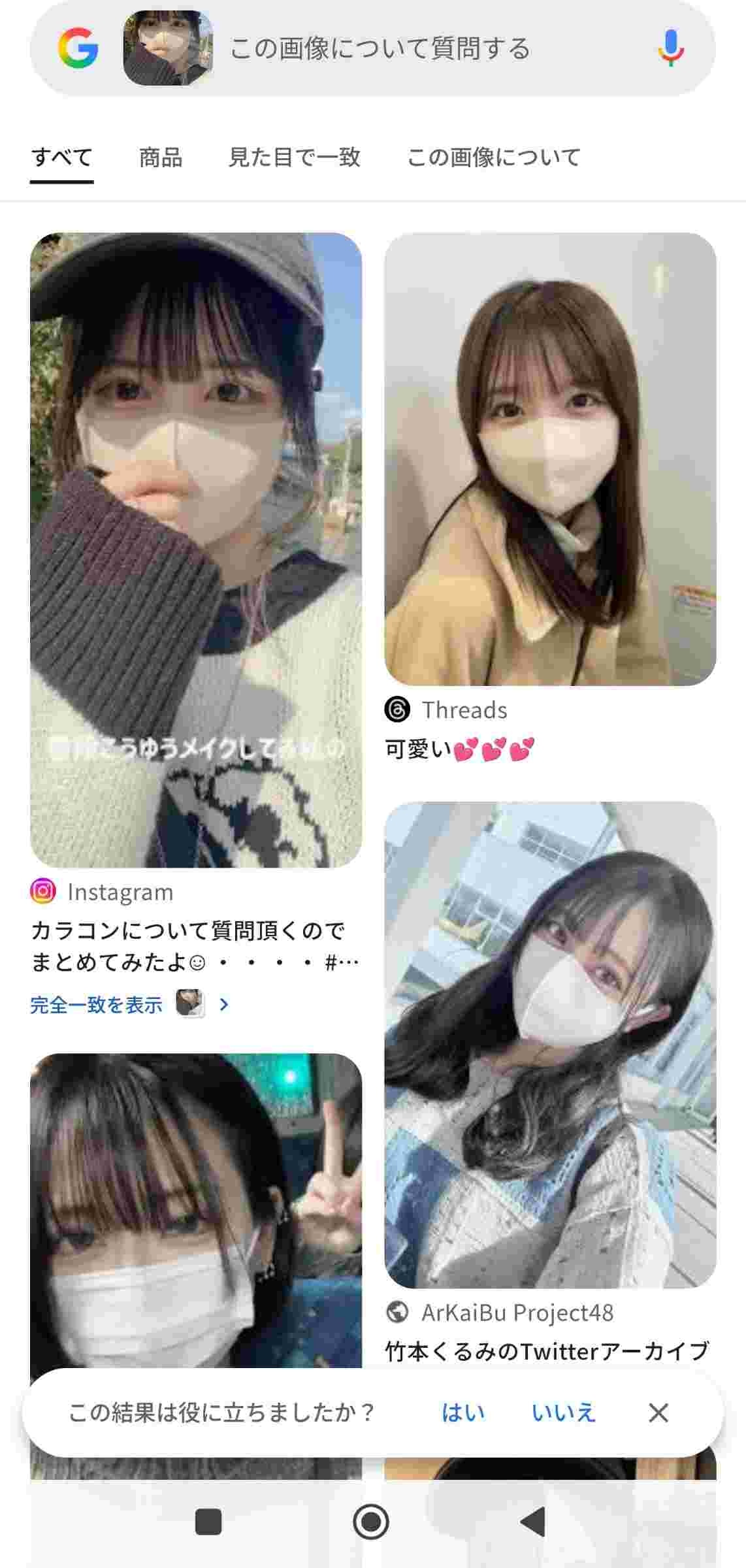Viewport: 746px width, 1568px height.
Task: Answer いいえ to the feedback prompt
Action: click(x=564, y=1413)
